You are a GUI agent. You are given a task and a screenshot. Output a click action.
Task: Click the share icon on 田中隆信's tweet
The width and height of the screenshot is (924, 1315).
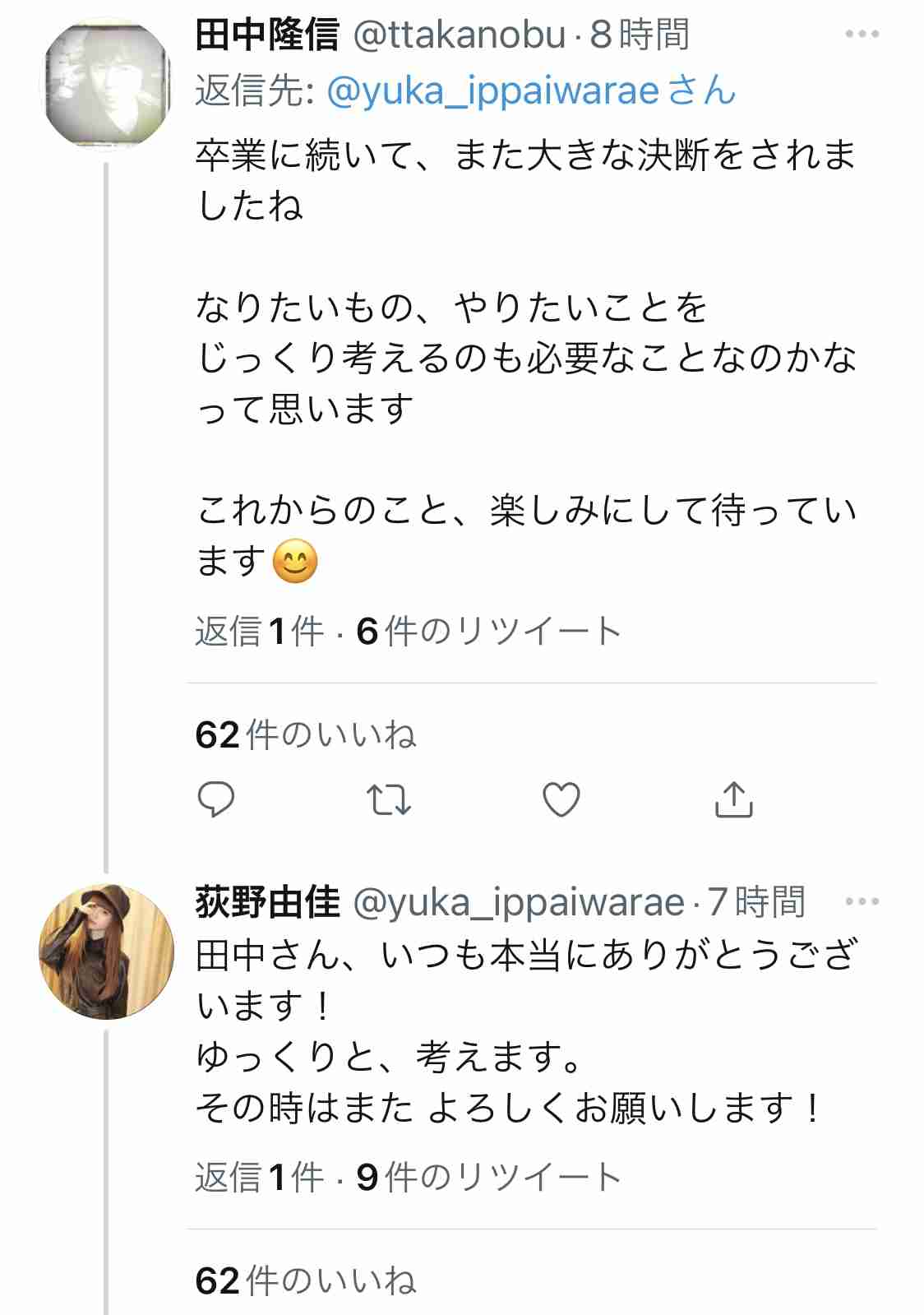734,797
